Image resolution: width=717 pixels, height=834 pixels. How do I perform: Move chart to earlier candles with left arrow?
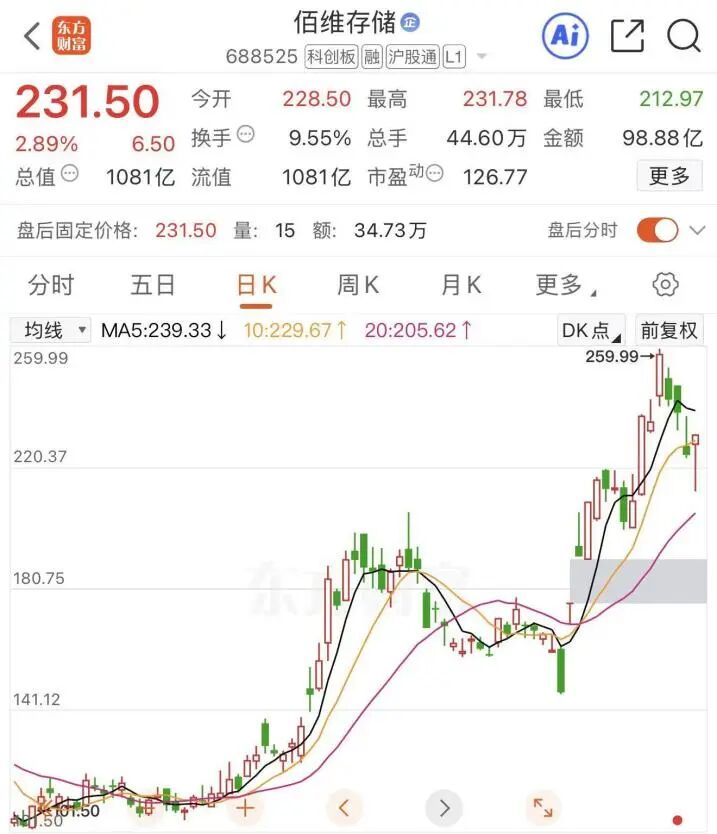[x=344, y=806]
